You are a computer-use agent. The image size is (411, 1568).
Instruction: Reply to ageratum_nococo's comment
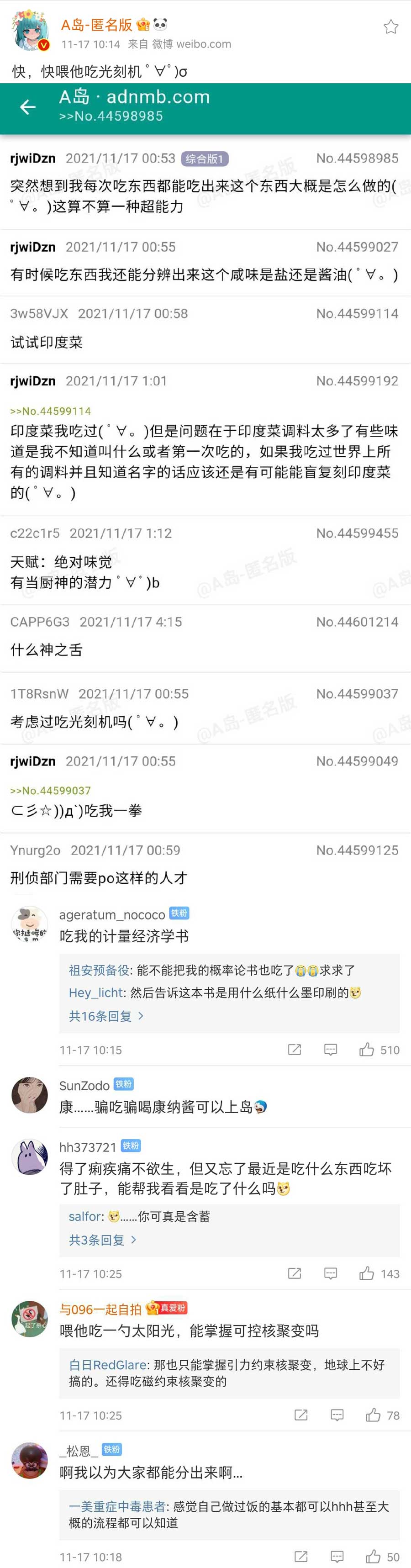coord(331,1050)
